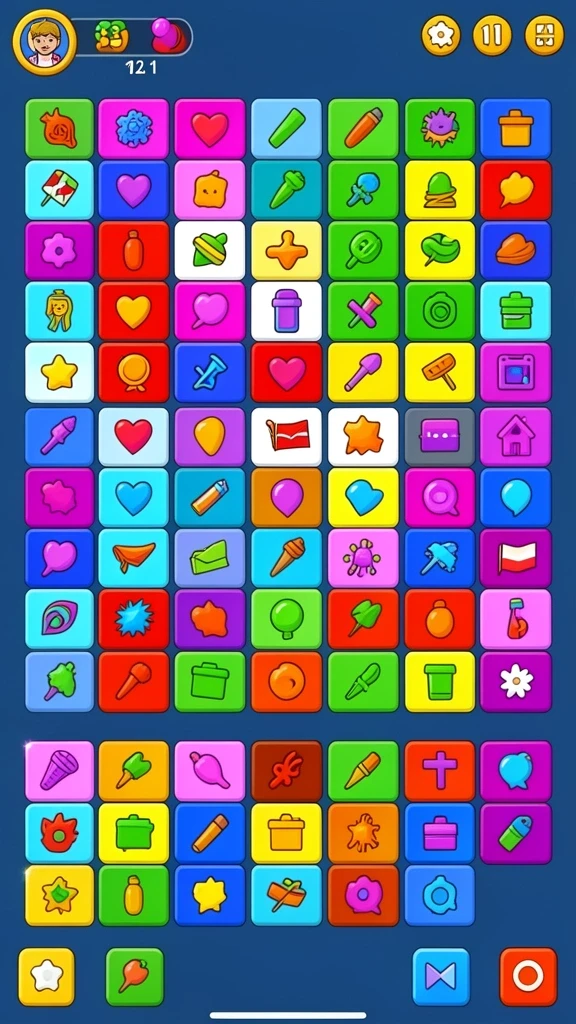576x1024 pixels.
Task: Tap the white tile with the purple jar
Action: [286, 312]
